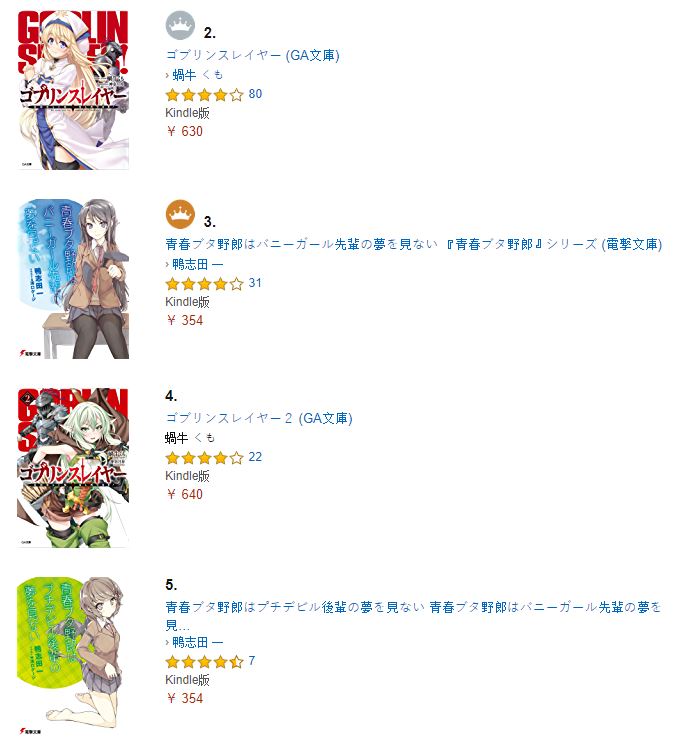Open the 80 reviews for ゴブリンスレイヤー
The width and height of the screenshot is (685, 747).
(x=255, y=94)
